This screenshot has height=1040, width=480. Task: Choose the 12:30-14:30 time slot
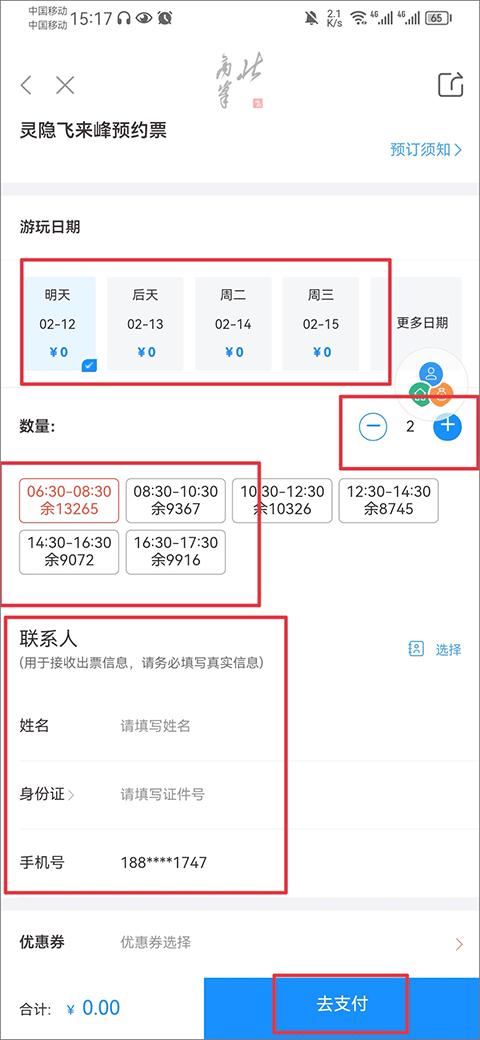coord(389,500)
